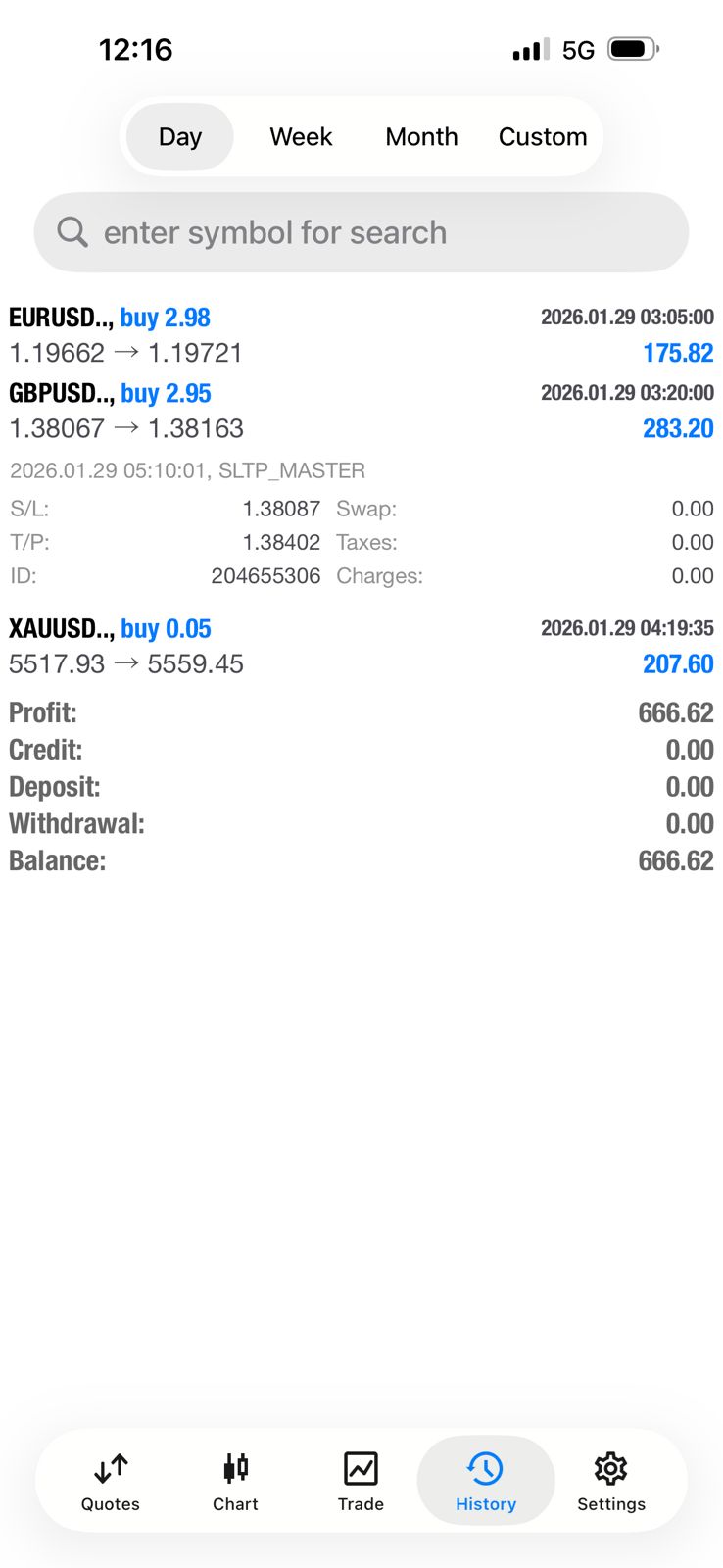Switch to the Trade tab
This screenshot has width=723, height=1568.
coord(361,1481)
